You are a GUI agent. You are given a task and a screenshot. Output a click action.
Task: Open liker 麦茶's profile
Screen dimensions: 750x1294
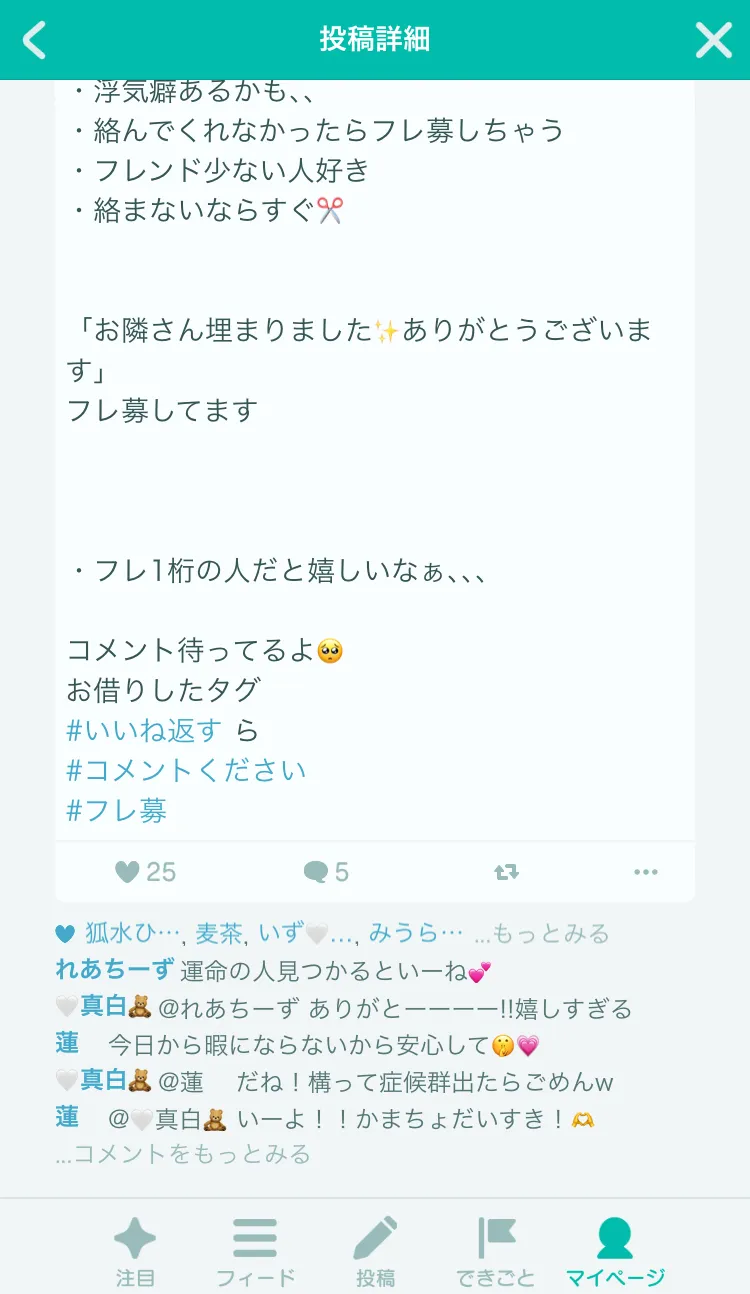[x=219, y=934]
